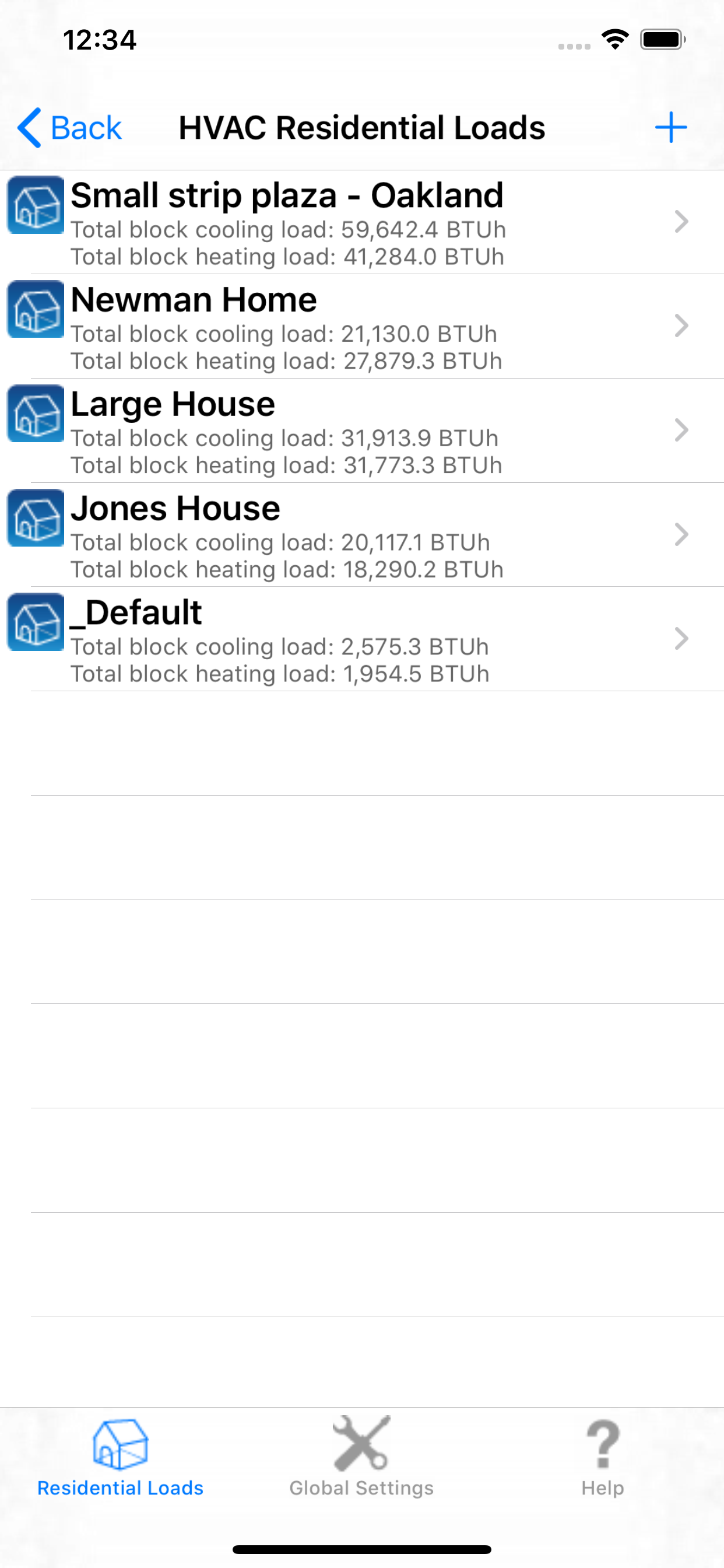
Task: Add a new residential load
Action: [670, 127]
